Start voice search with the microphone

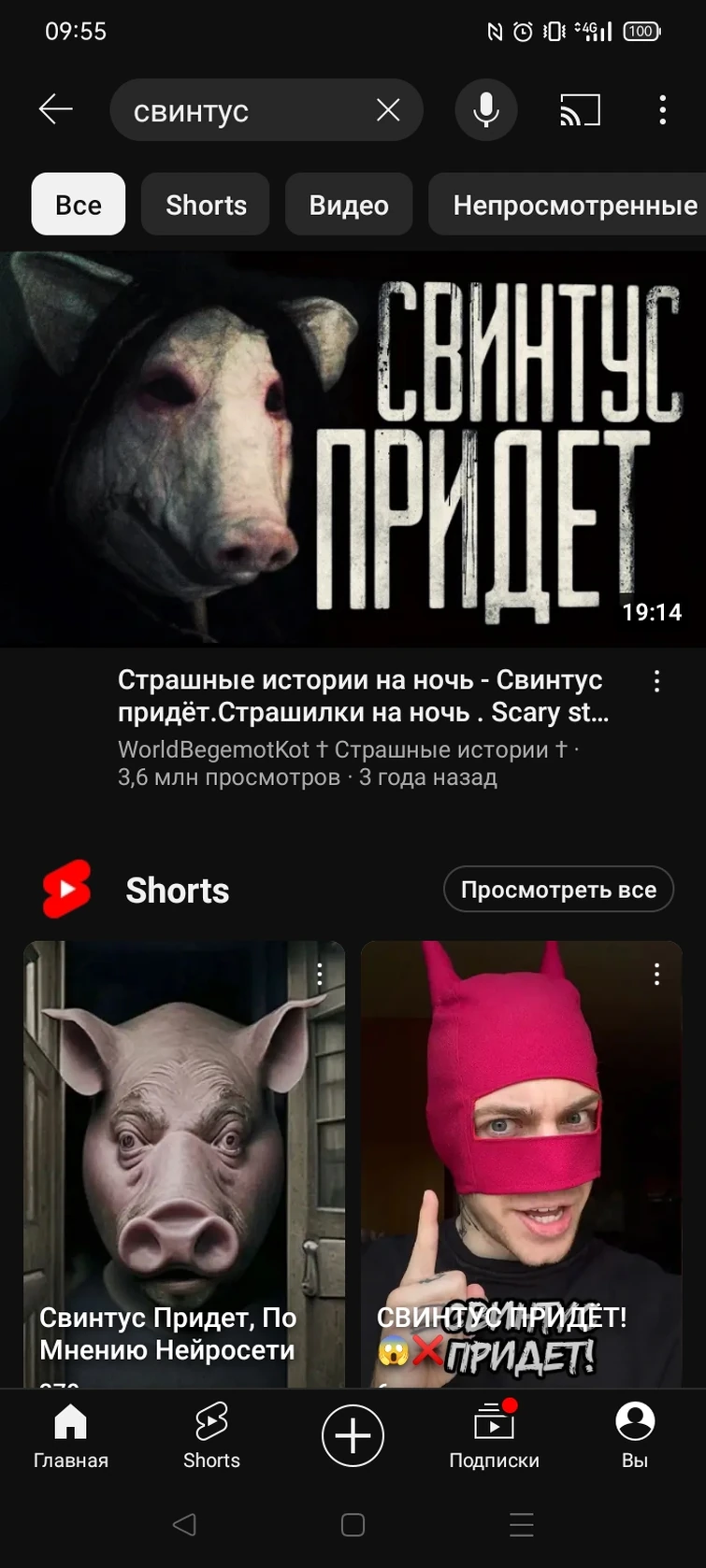(485, 110)
